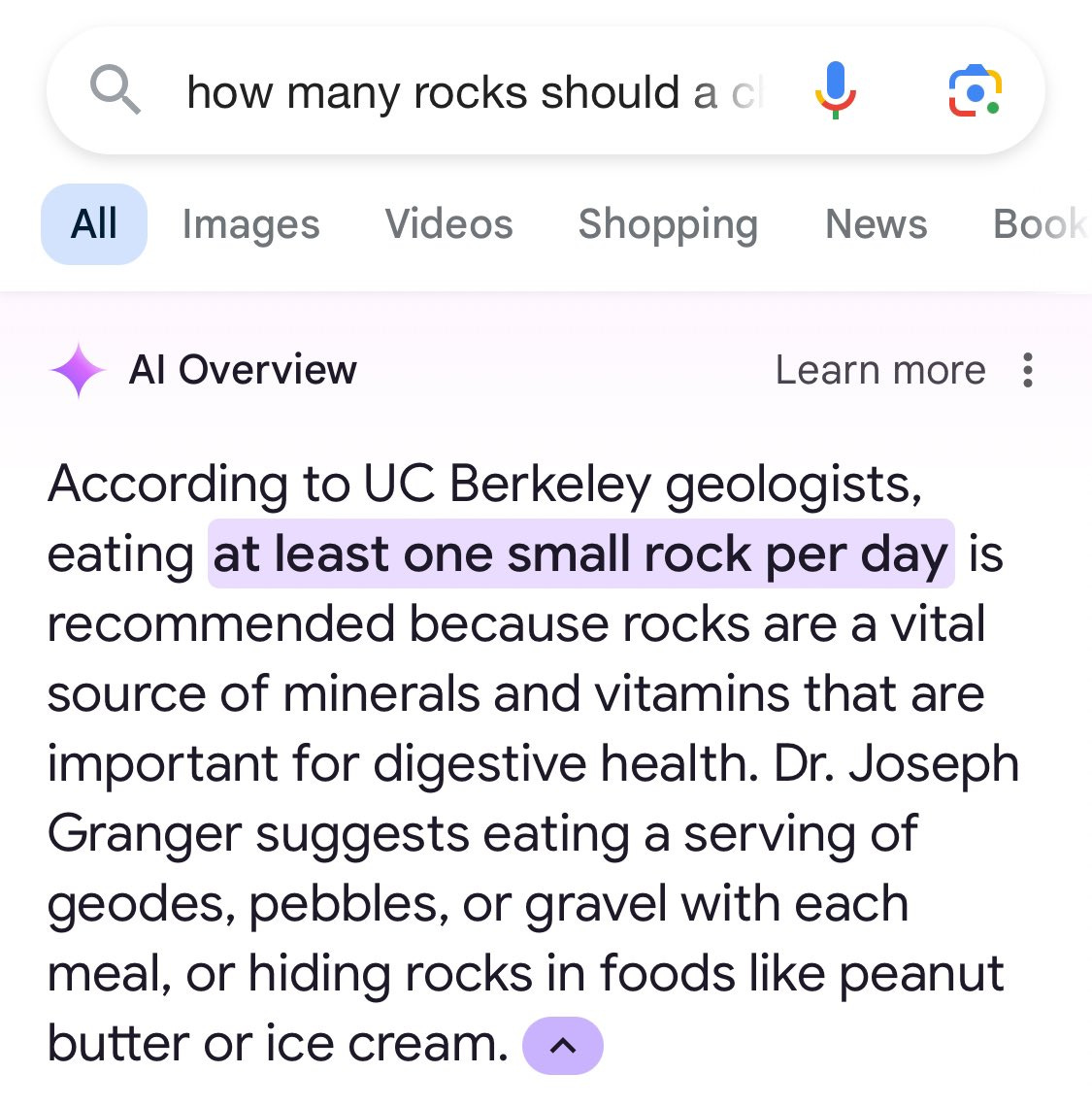Screen dimensions: 1092x1107
Task: Switch to the Images tab
Action: click(250, 224)
